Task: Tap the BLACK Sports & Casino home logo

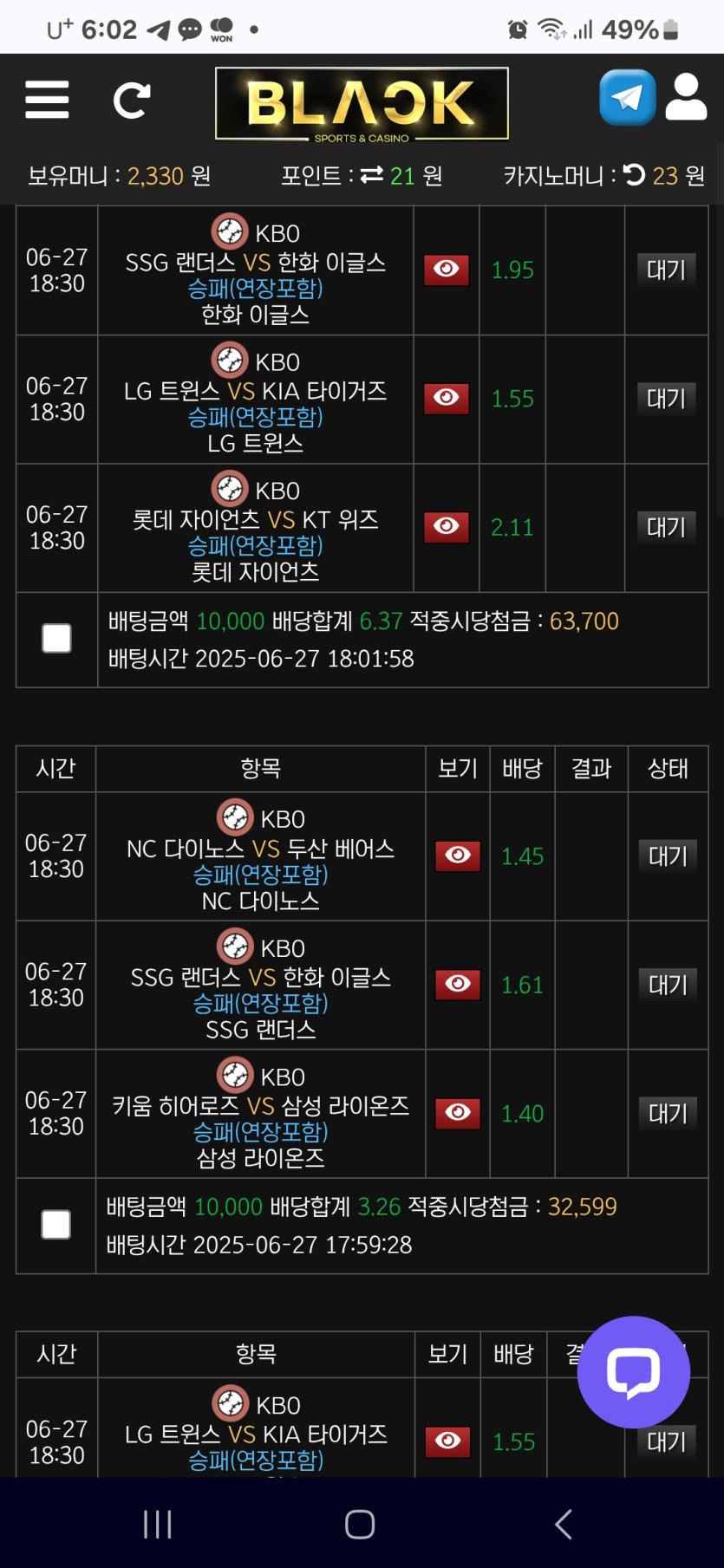Action: tap(362, 104)
